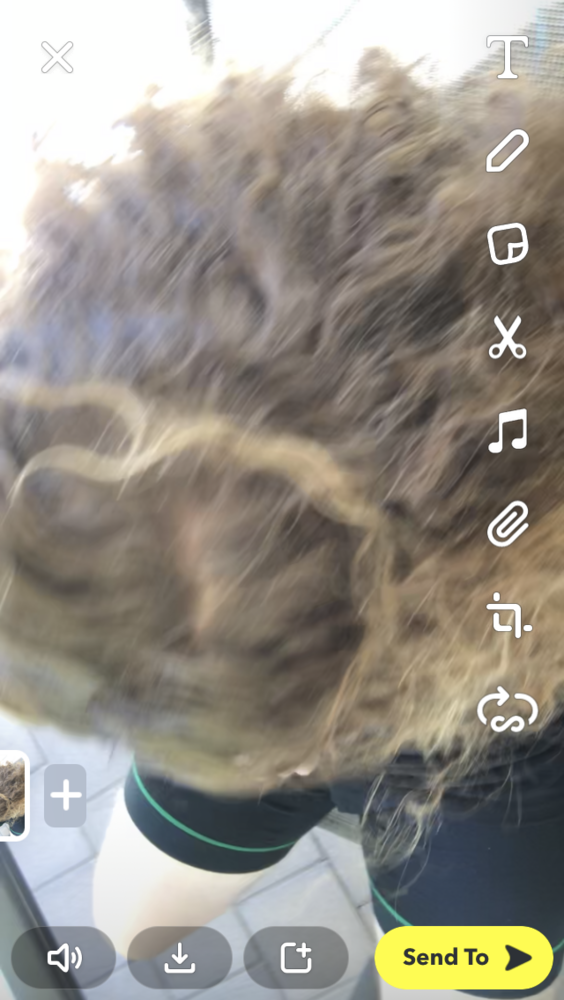
Task: Discard the snap with the X
Action: 57,57
